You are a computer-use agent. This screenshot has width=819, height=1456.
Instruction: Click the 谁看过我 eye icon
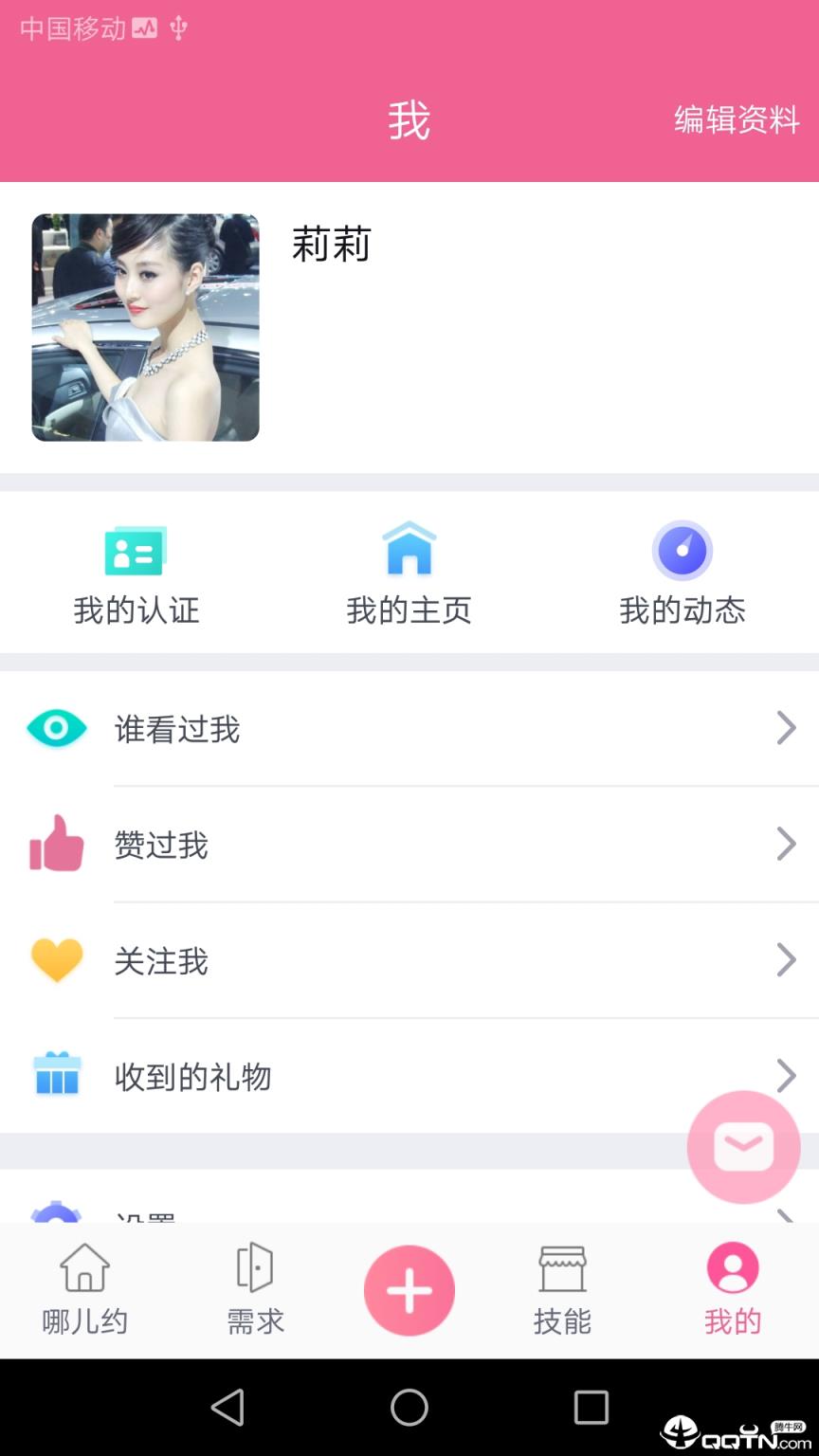57,728
